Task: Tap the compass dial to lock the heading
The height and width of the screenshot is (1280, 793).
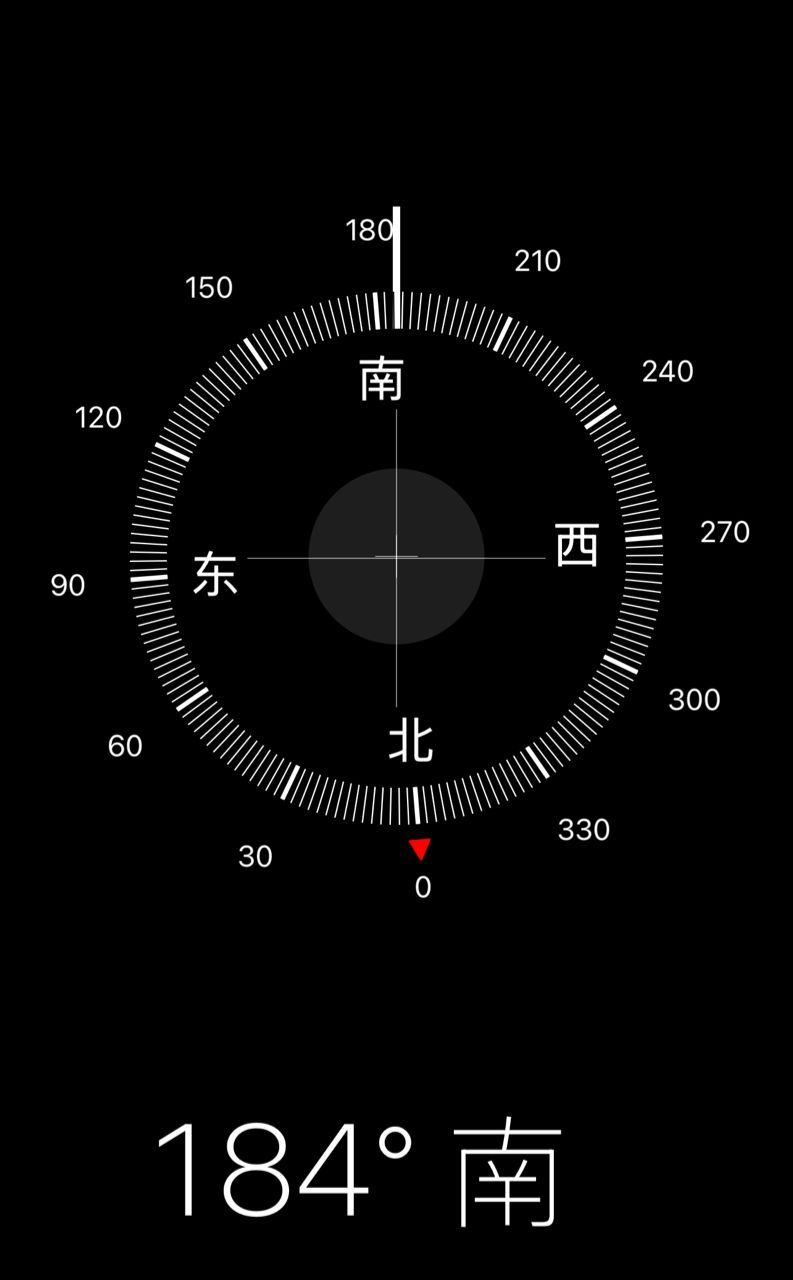Action: [x=396, y=557]
